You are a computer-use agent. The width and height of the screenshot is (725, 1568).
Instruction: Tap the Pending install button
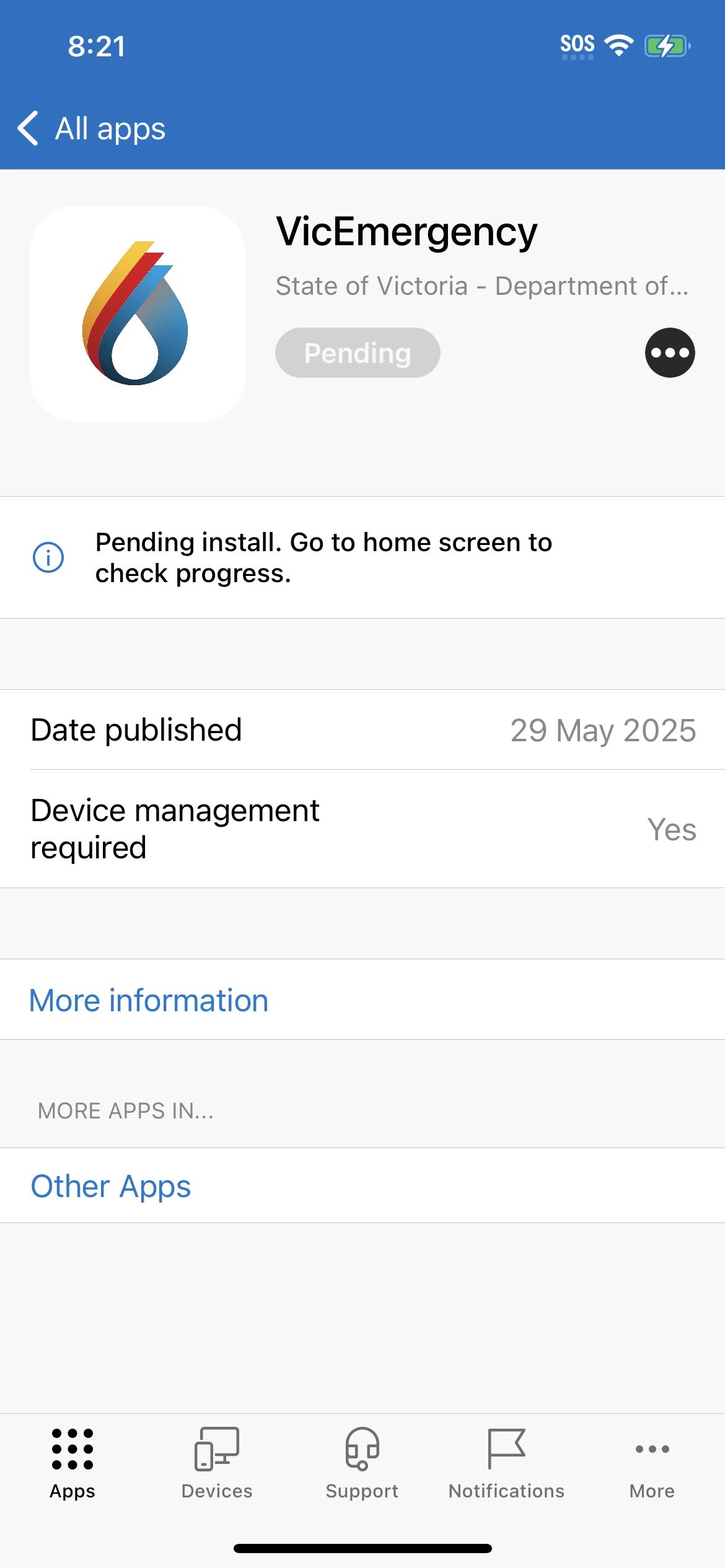coord(358,352)
